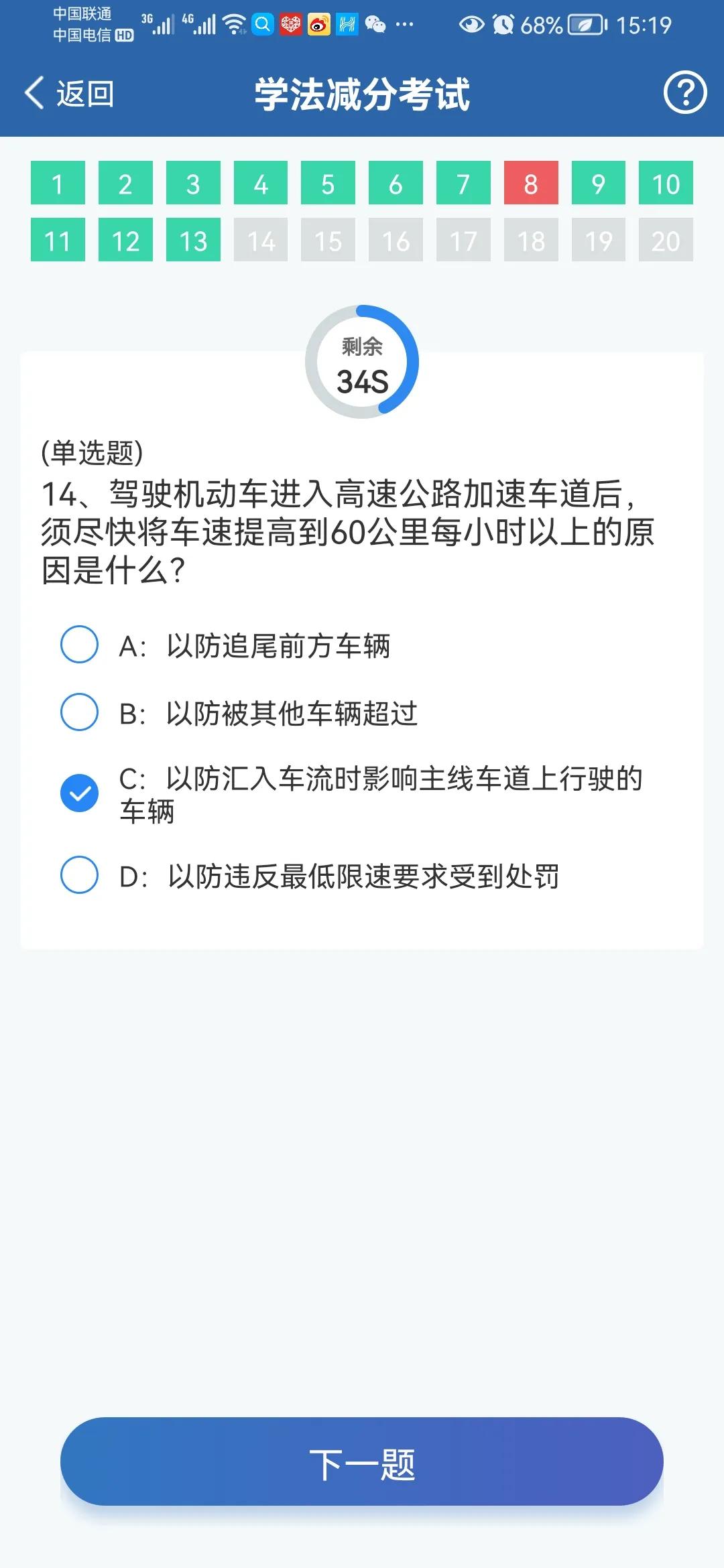This screenshot has height=1568, width=724.
Task: Jump to question 5 tile
Action: pyautogui.click(x=328, y=183)
